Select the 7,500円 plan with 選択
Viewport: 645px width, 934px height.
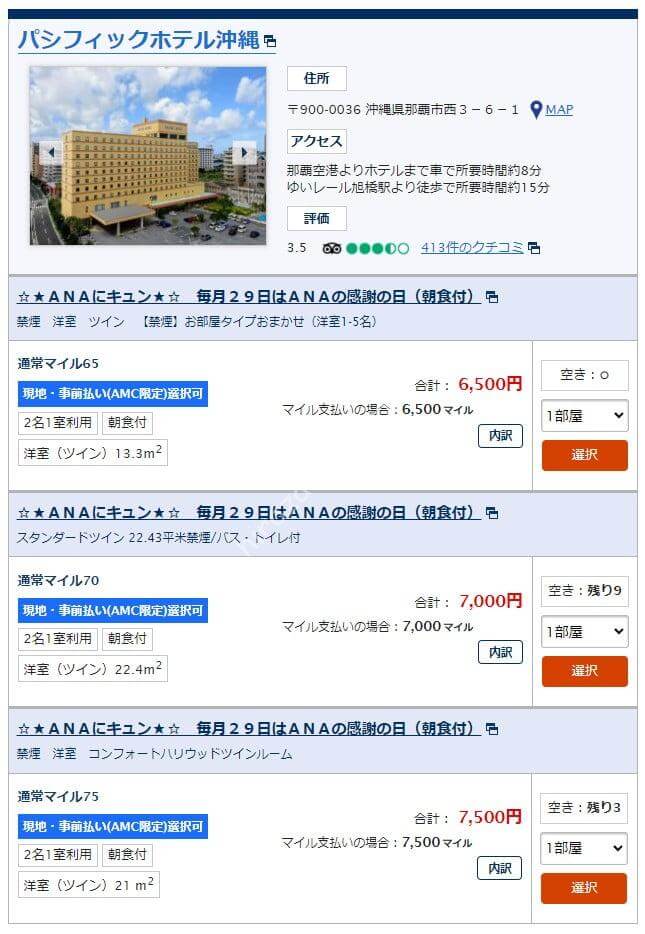tap(584, 888)
